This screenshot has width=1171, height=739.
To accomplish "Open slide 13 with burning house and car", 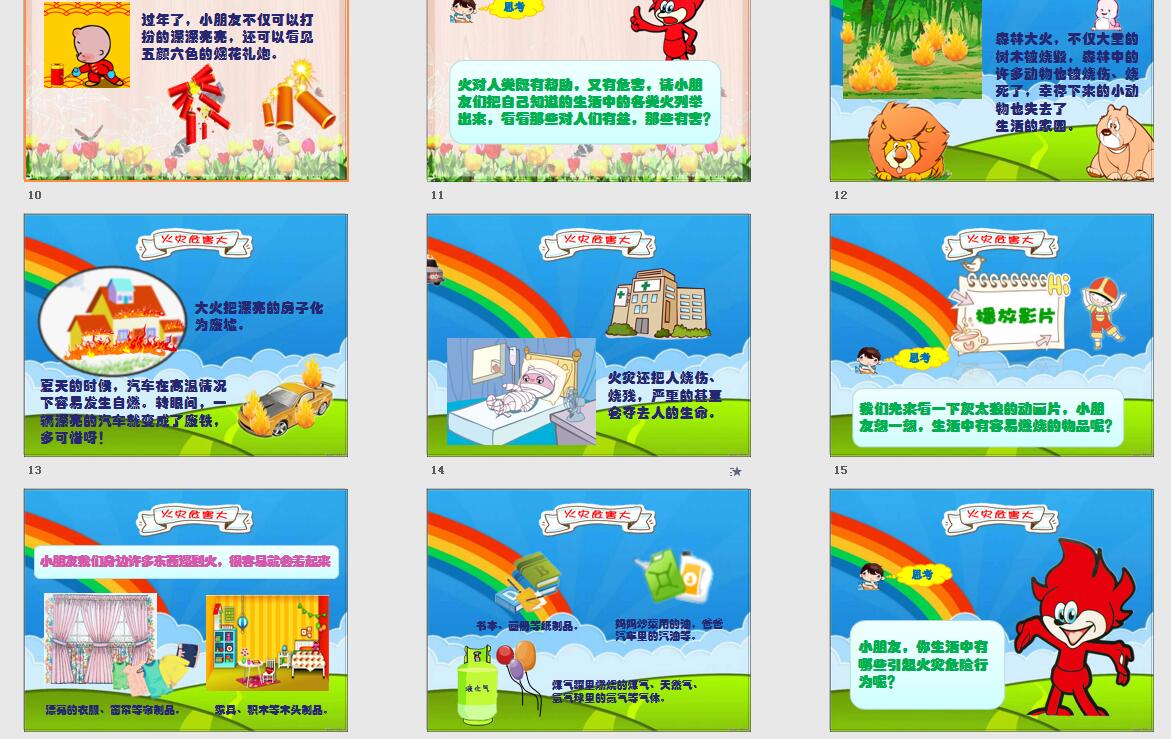I will tap(186, 335).
